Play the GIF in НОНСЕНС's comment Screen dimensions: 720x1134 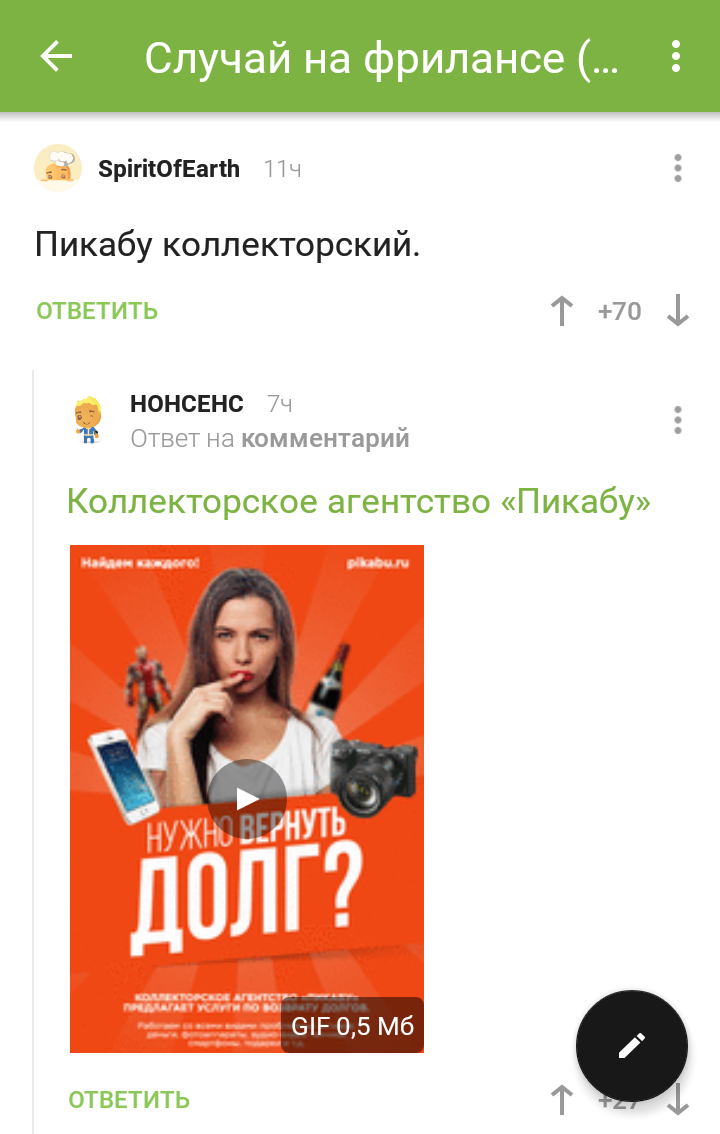(x=247, y=798)
